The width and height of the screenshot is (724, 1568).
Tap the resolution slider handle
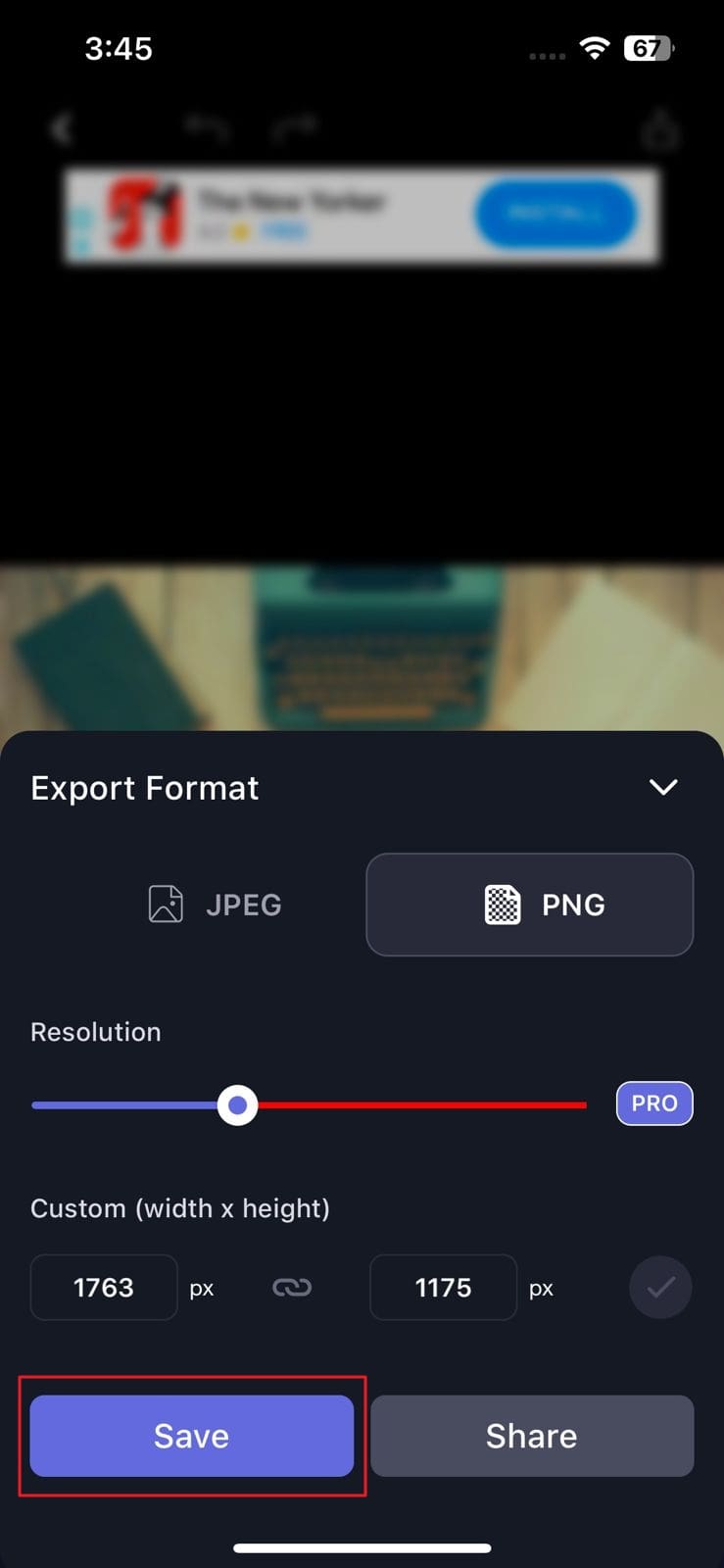pos(237,1105)
